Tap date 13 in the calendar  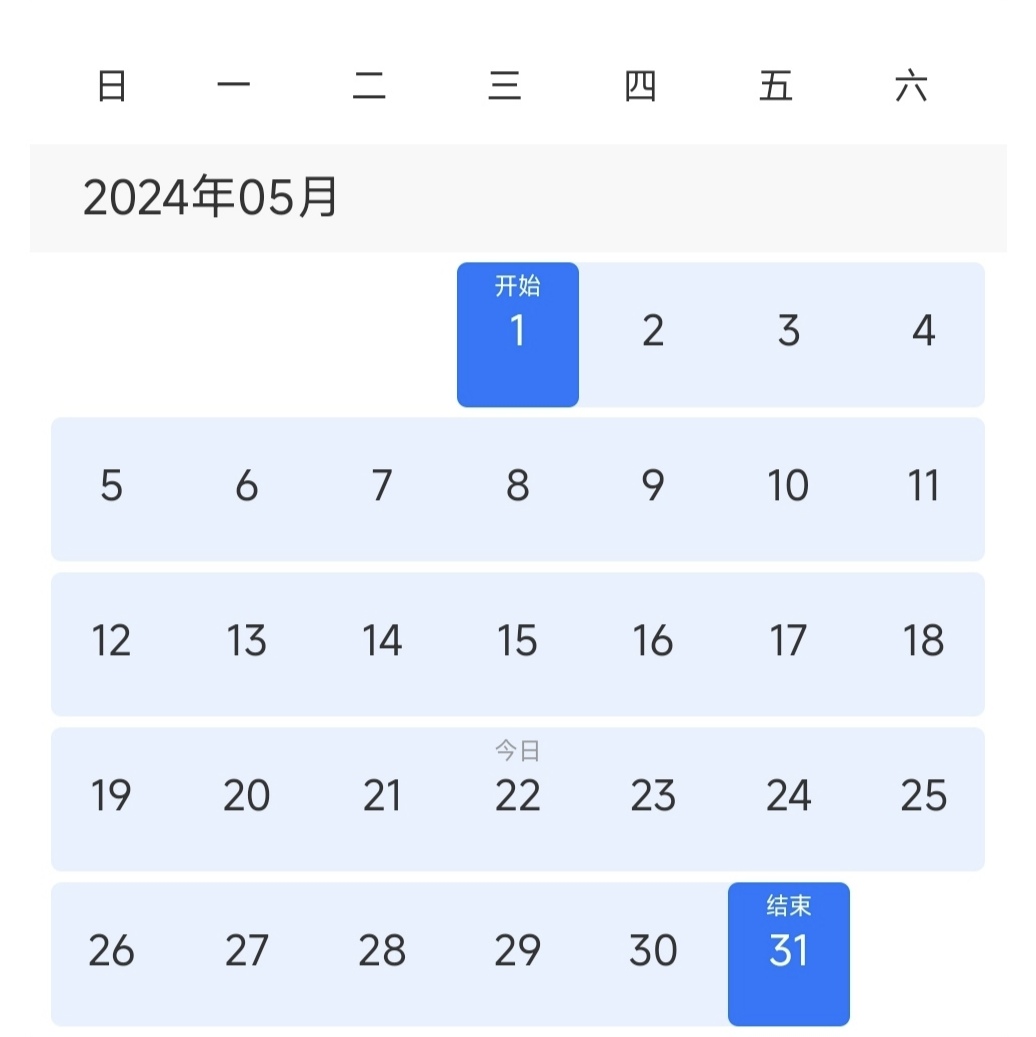tap(246, 642)
